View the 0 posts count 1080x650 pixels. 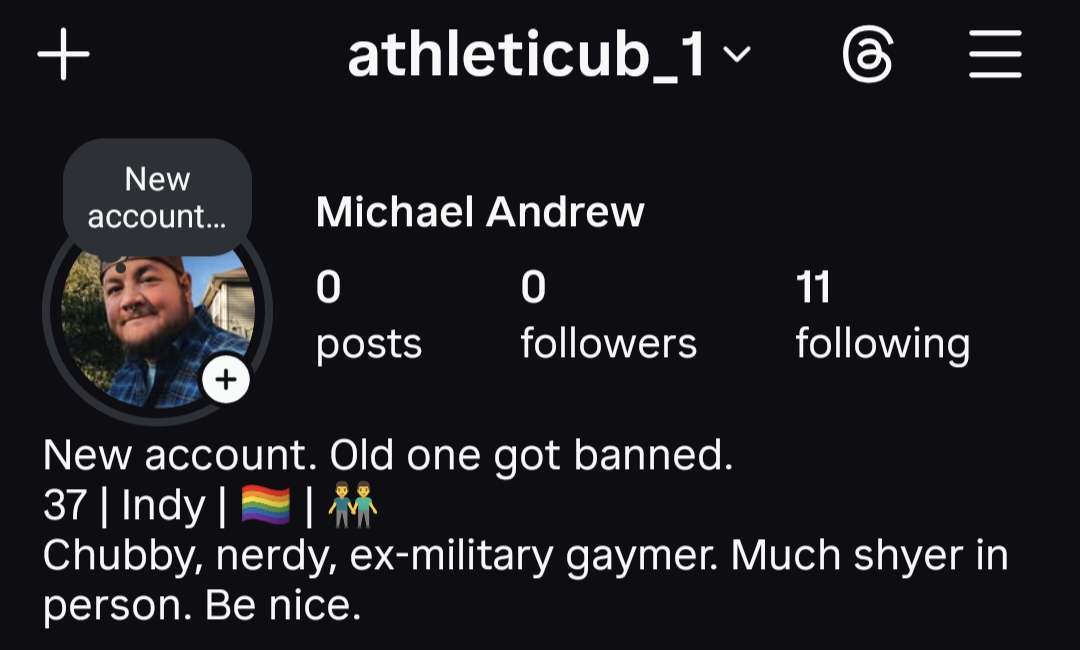point(368,315)
